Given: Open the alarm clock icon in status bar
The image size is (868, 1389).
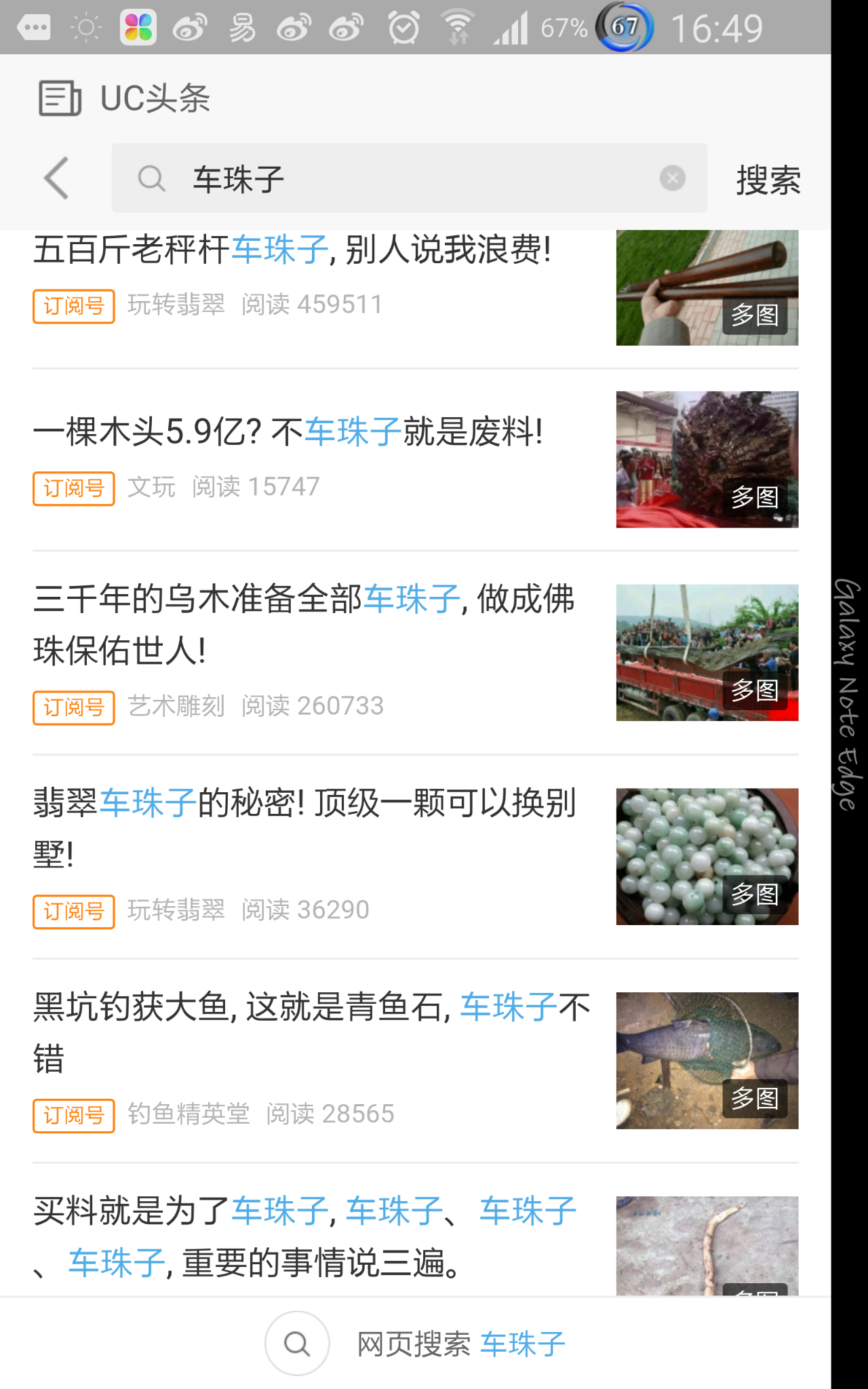Looking at the screenshot, I should click(404, 27).
